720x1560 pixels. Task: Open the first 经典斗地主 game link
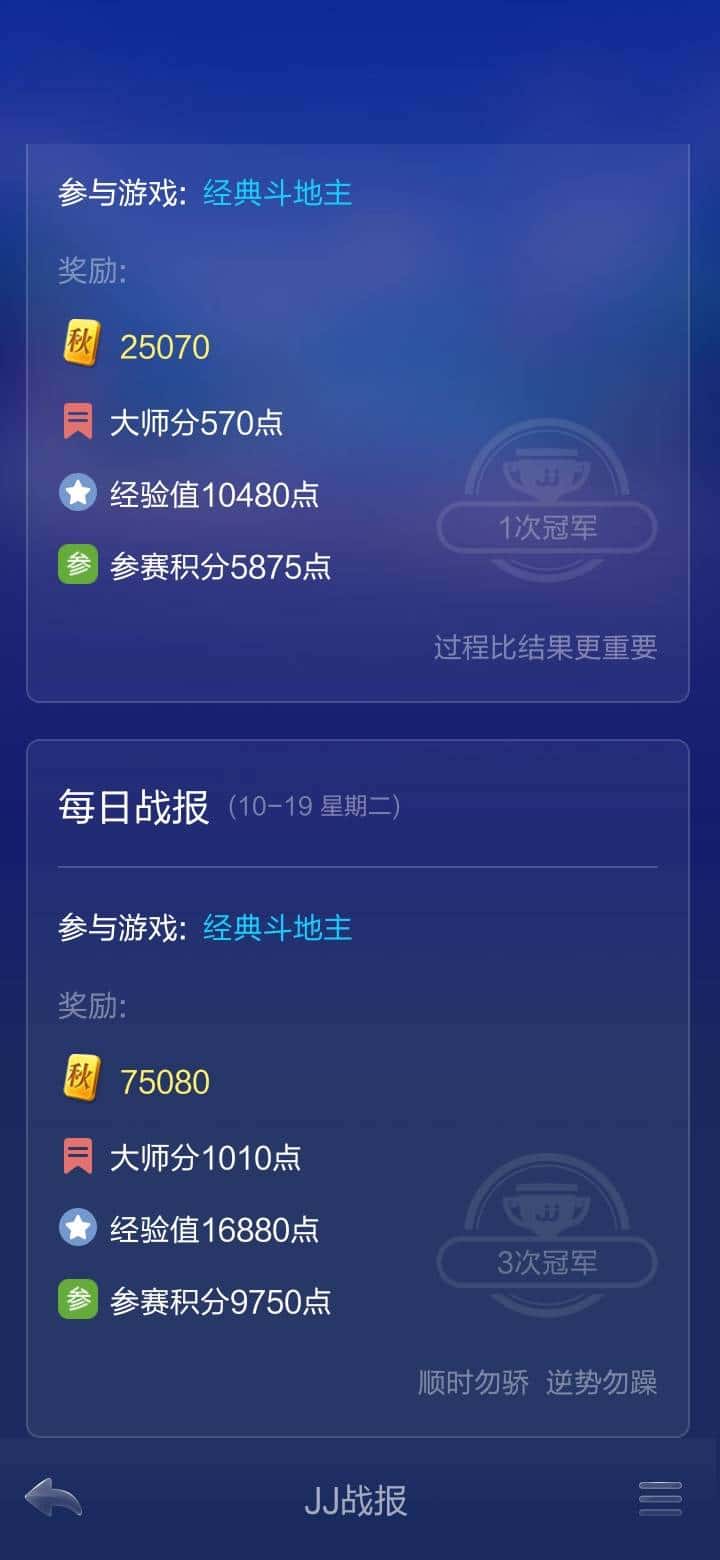277,193
